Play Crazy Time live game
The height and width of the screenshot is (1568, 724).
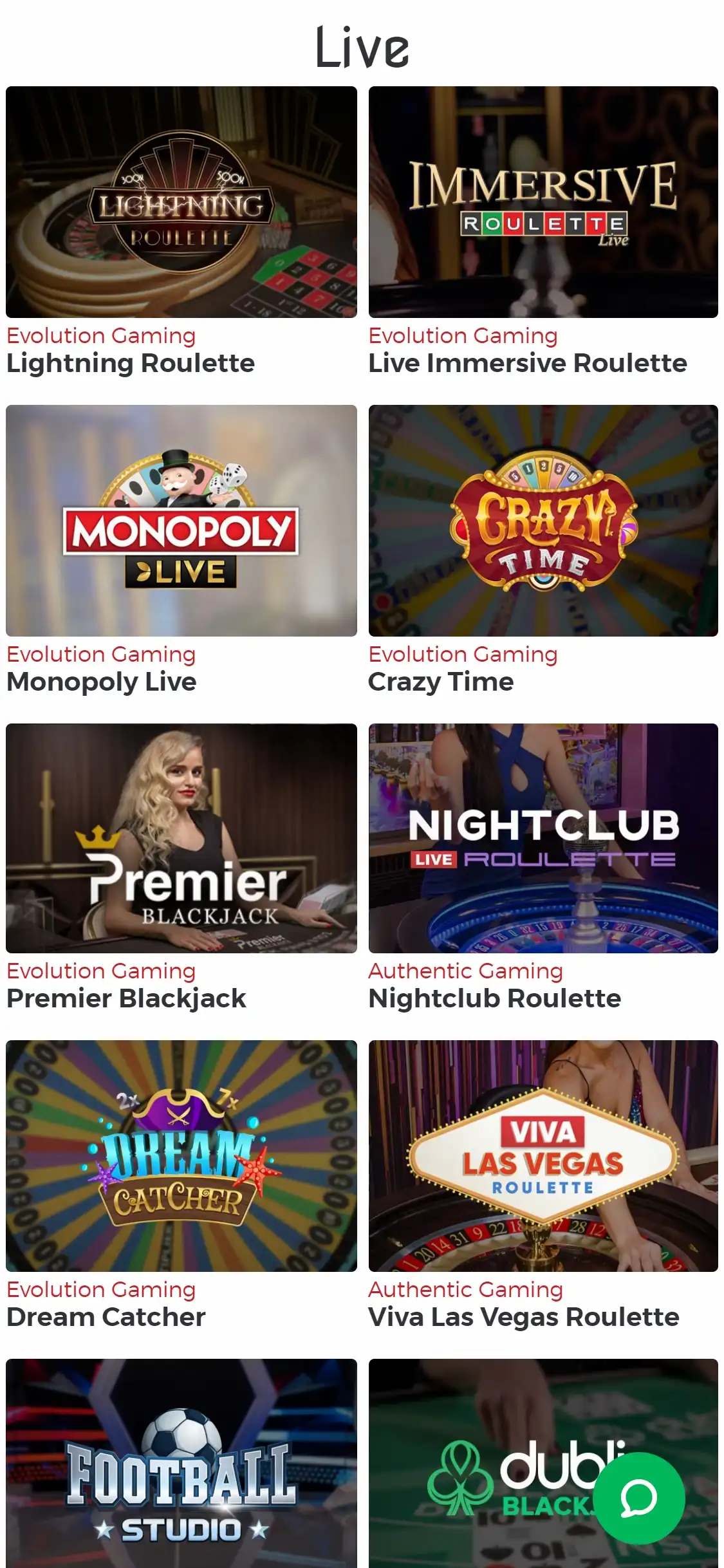point(543,520)
